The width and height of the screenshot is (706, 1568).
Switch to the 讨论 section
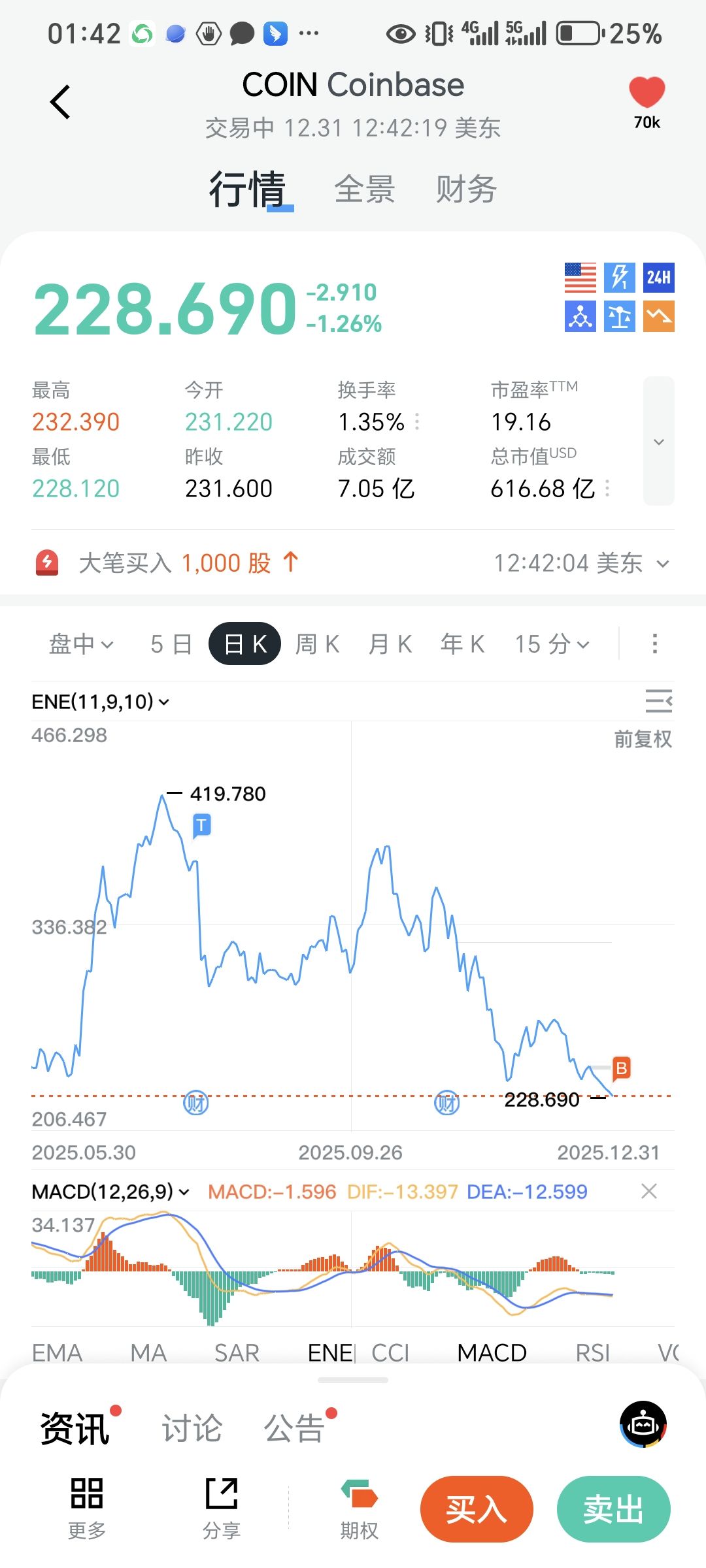192,1428
